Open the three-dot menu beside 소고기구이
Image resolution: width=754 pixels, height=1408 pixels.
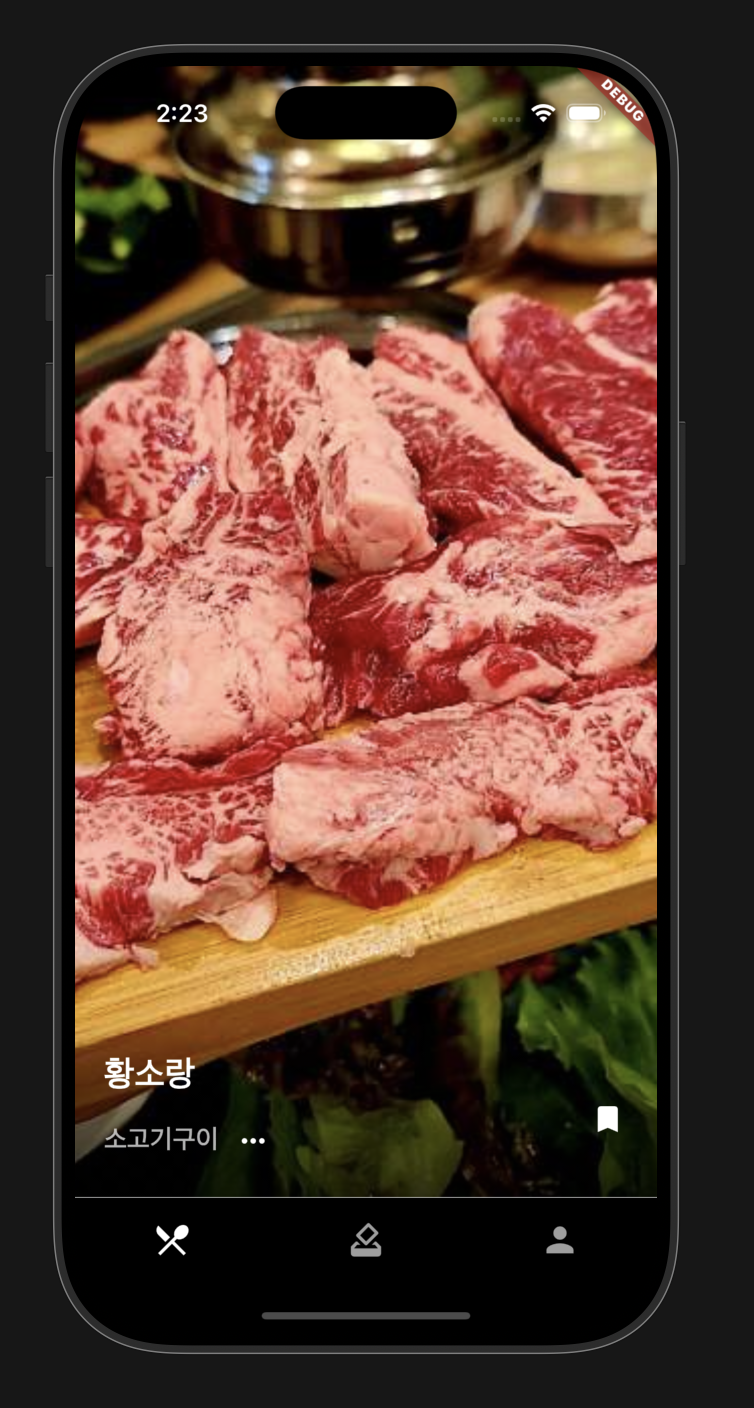click(253, 1141)
